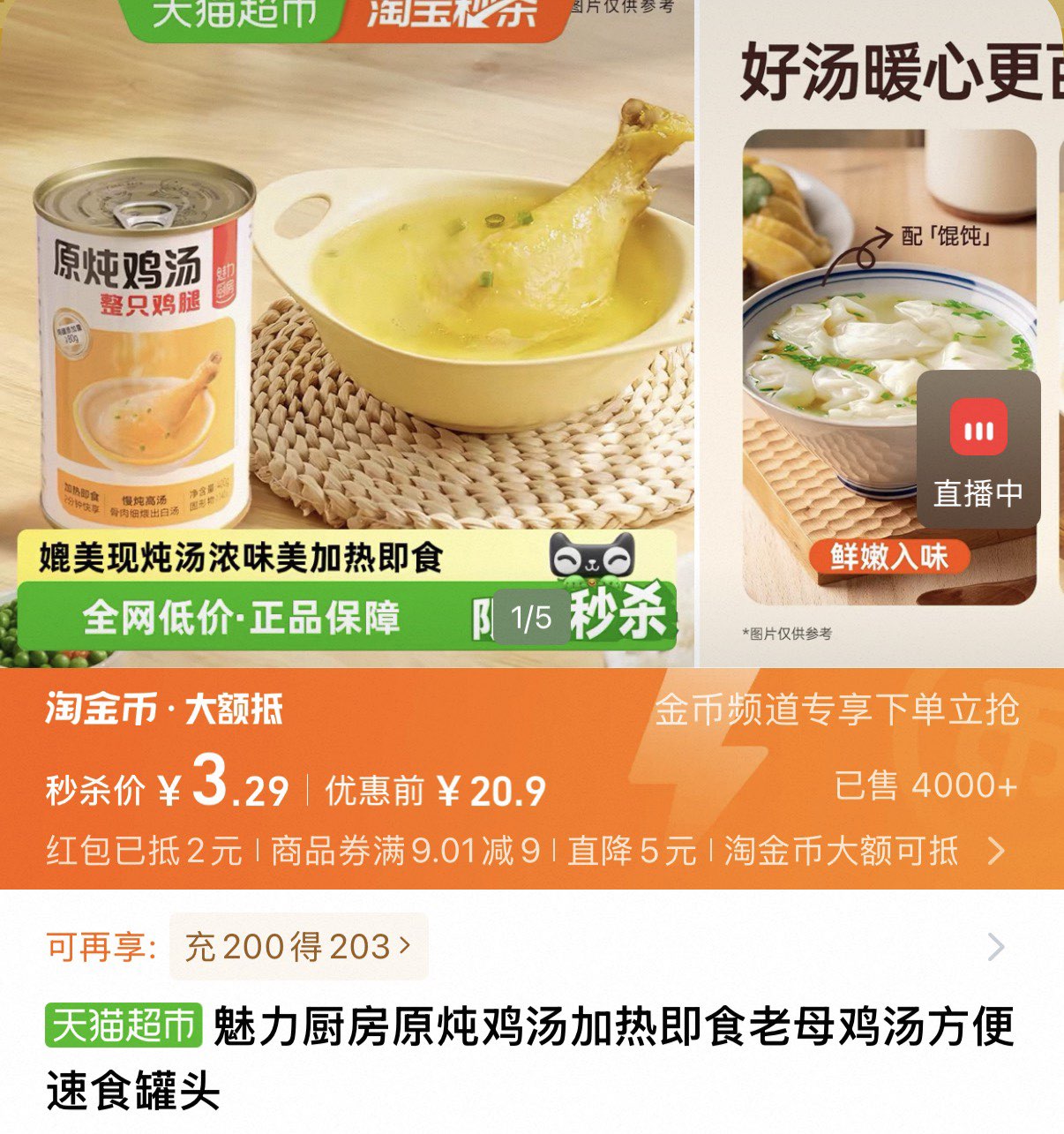Expand the 可再享 benefits row arrow
The image size is (1064, 1134).
tap(996, 947)
